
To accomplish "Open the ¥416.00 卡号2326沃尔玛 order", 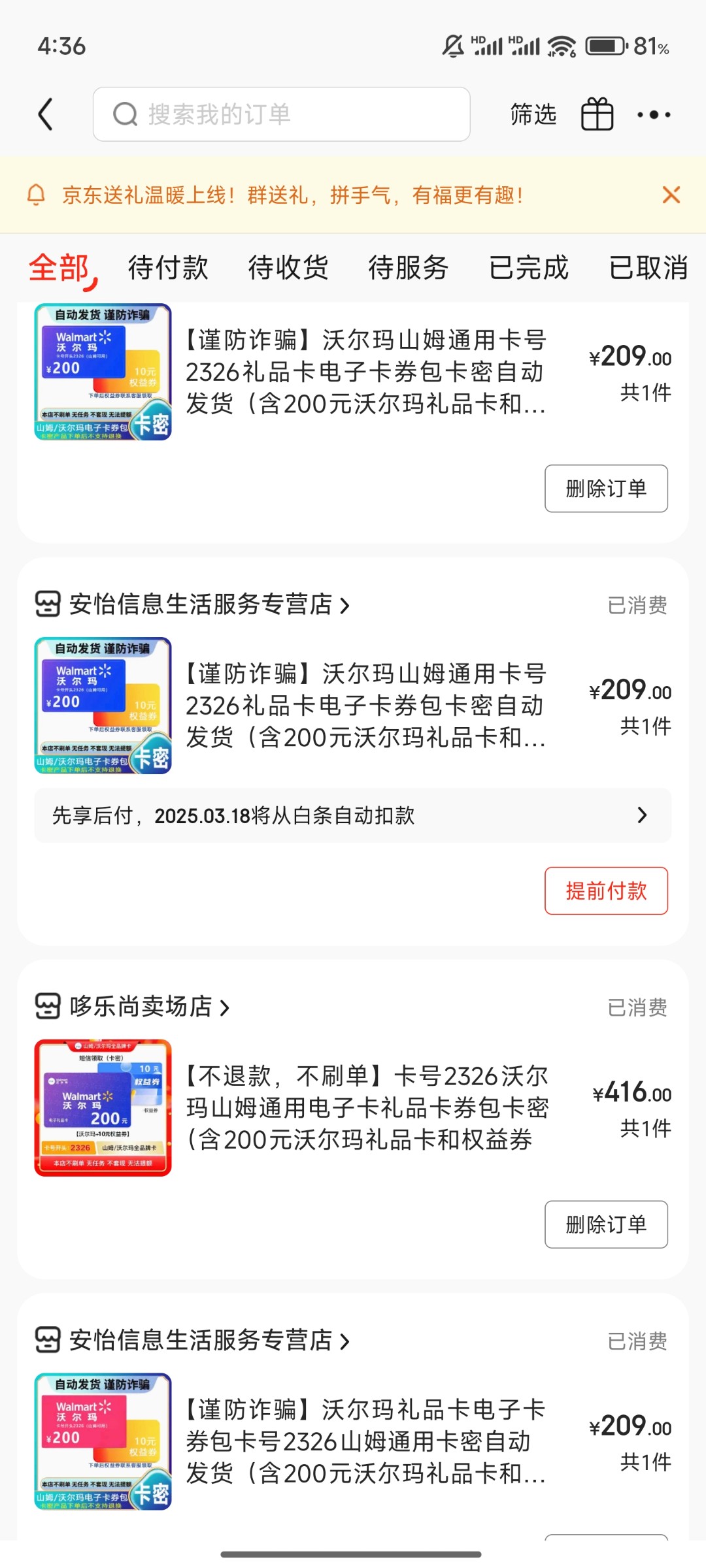I will tap(366, 1108).
